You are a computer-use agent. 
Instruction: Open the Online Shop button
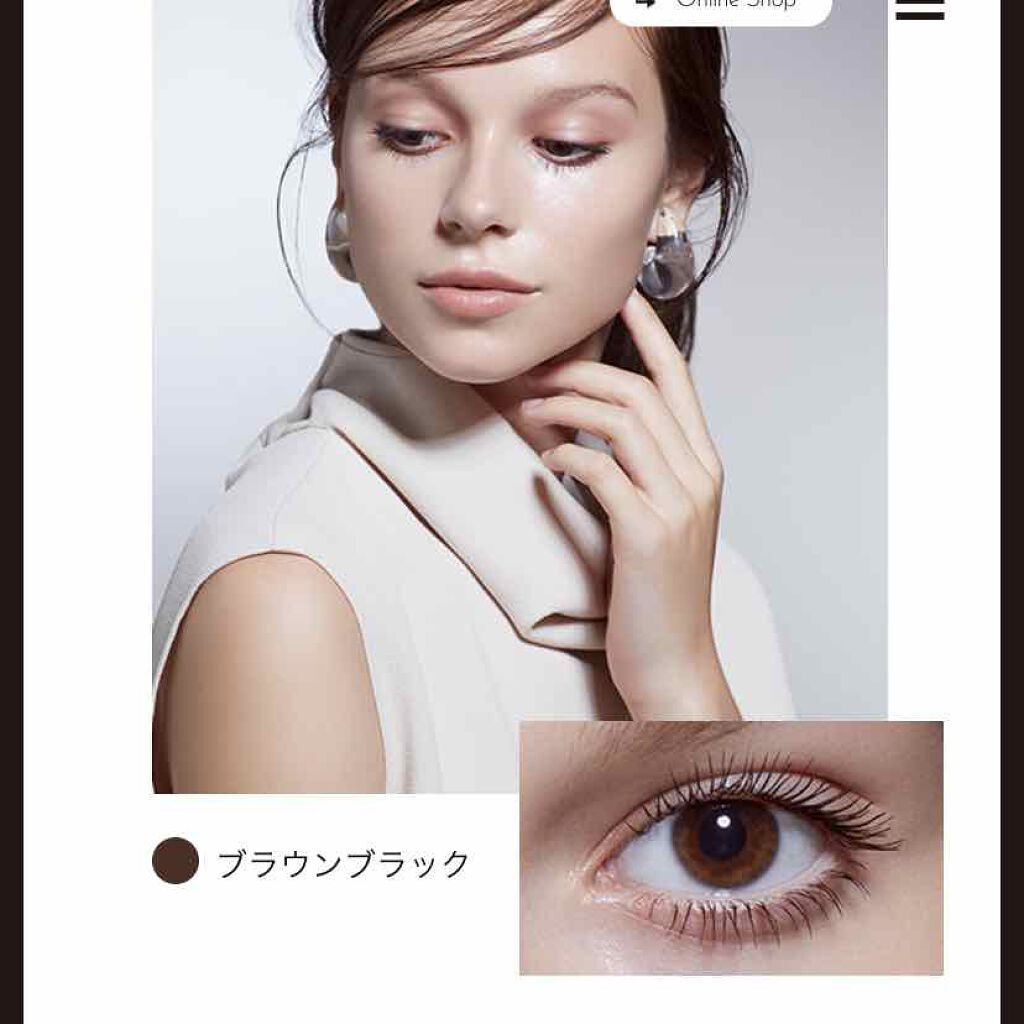721,8
